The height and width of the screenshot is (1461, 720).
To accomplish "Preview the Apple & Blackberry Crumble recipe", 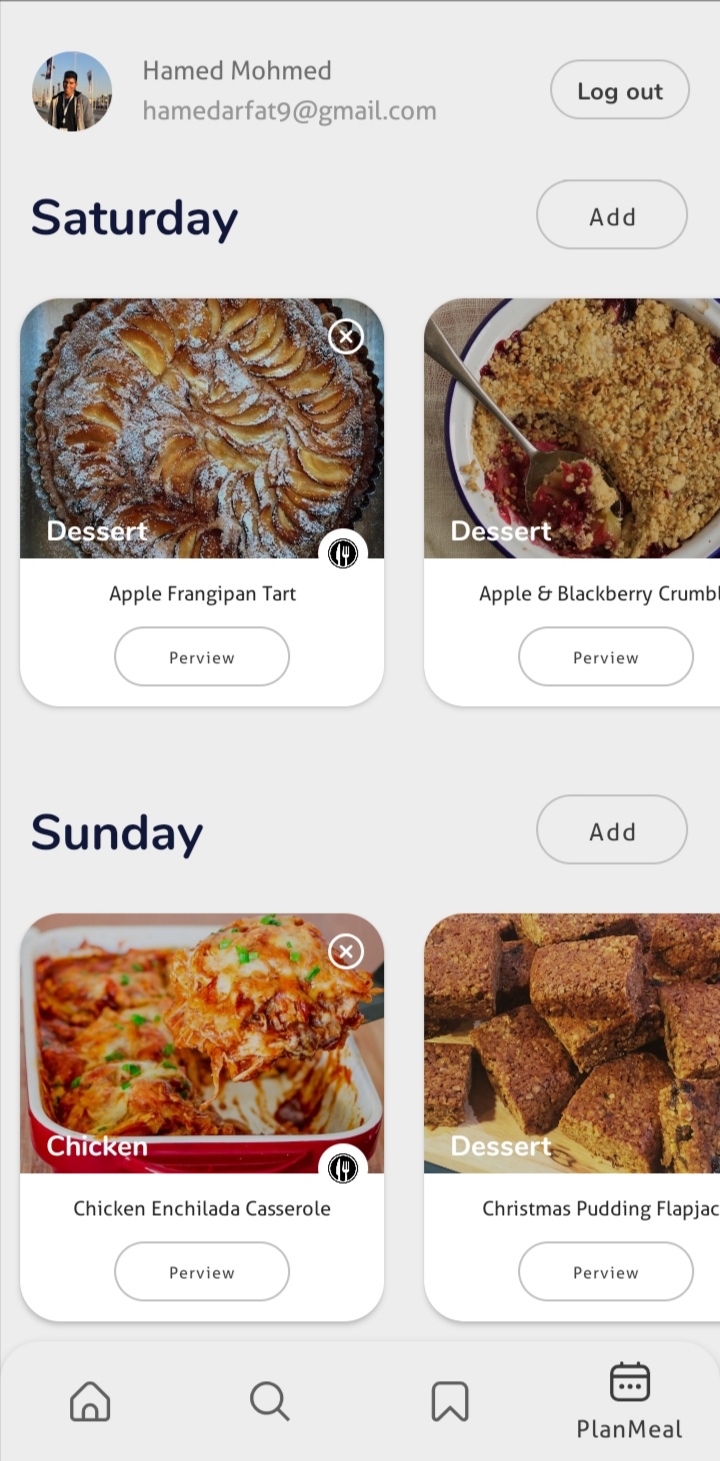I will point(605,657).
